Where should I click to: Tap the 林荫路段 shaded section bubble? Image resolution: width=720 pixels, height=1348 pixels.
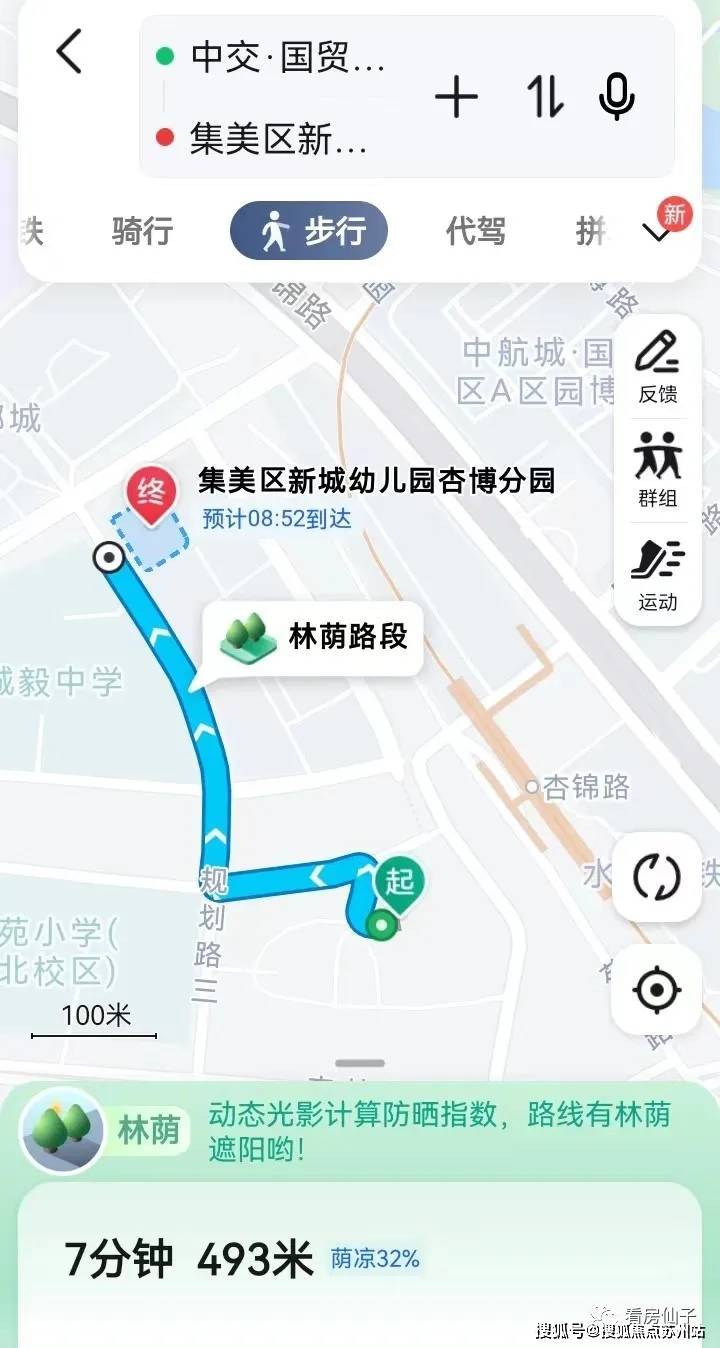pos(315,637)
